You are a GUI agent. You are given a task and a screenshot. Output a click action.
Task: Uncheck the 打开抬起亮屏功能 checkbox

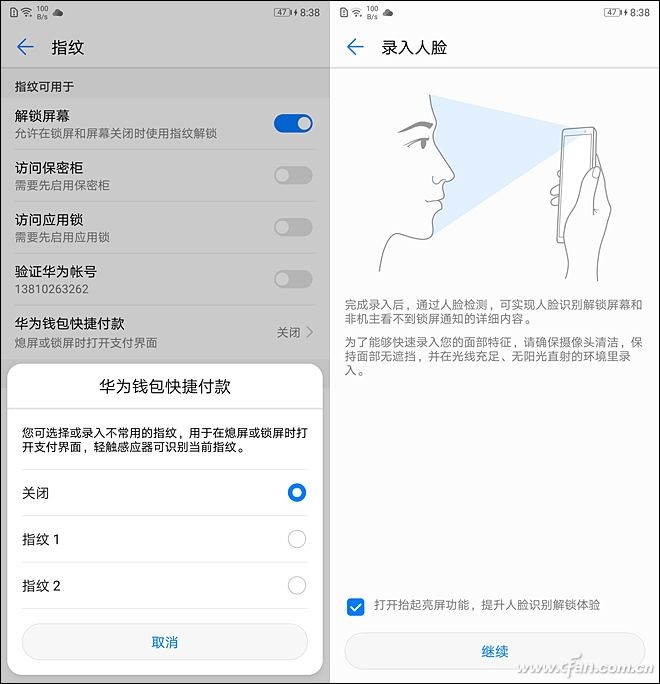pos(356,606)
